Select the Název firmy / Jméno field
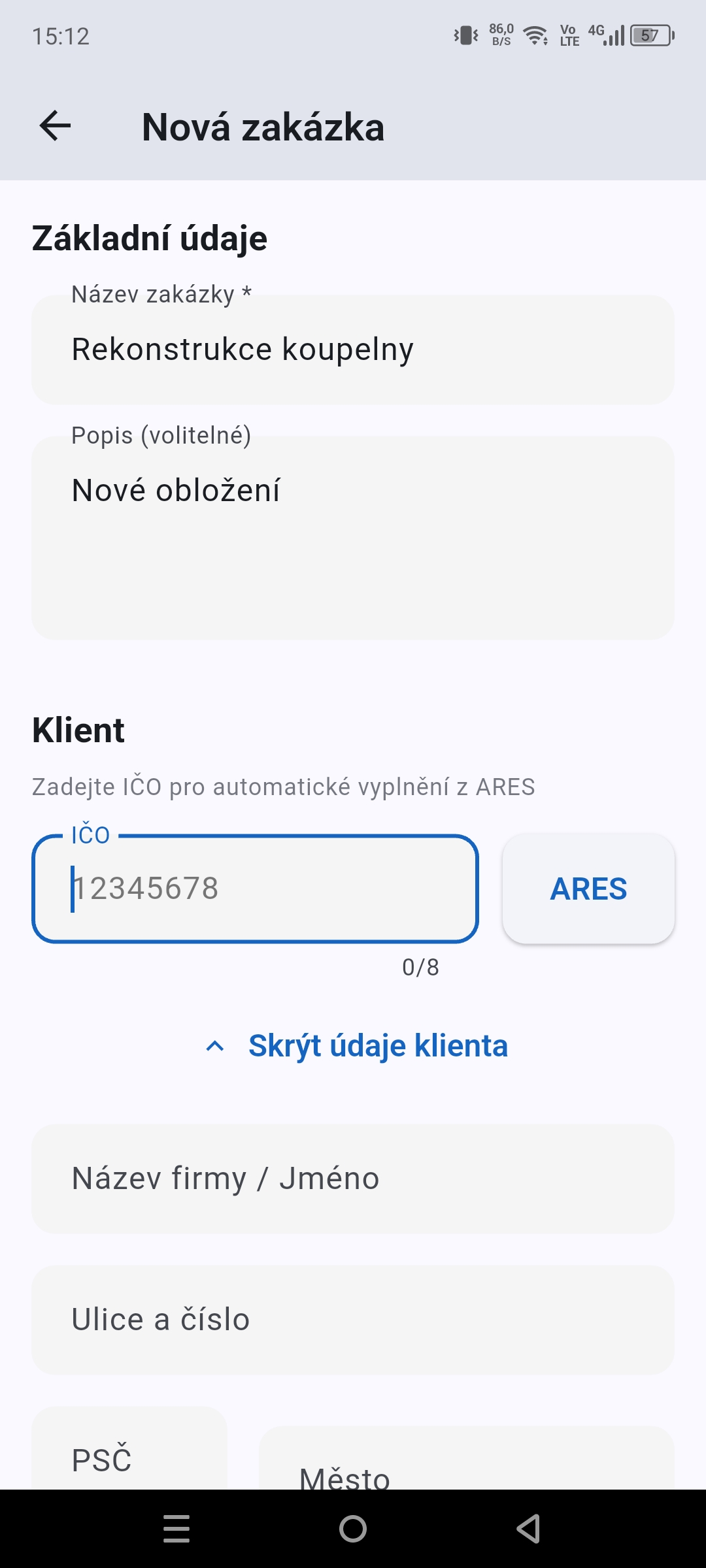The width and height of the screenshot is (706, 1568). [353, 1179]
